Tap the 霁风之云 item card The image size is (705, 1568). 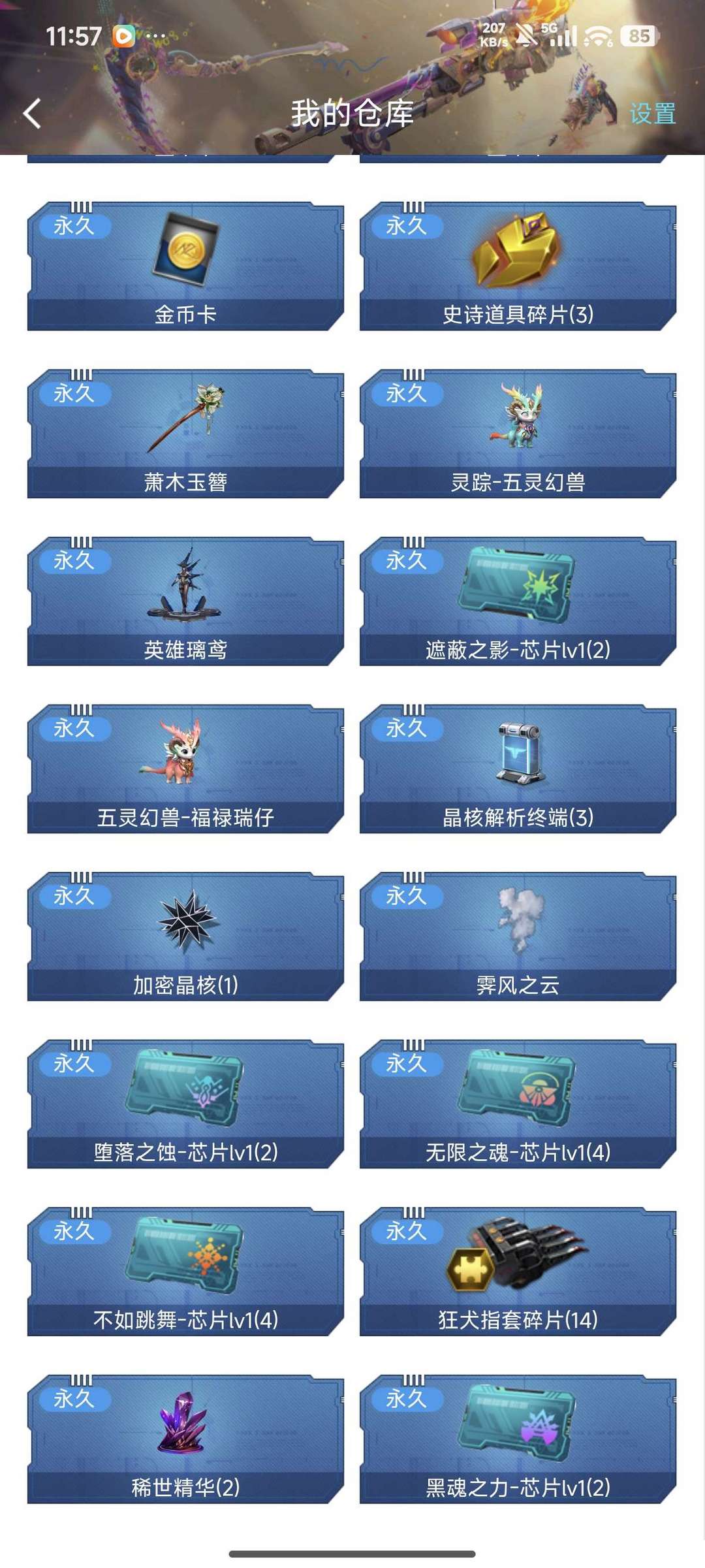518,936
